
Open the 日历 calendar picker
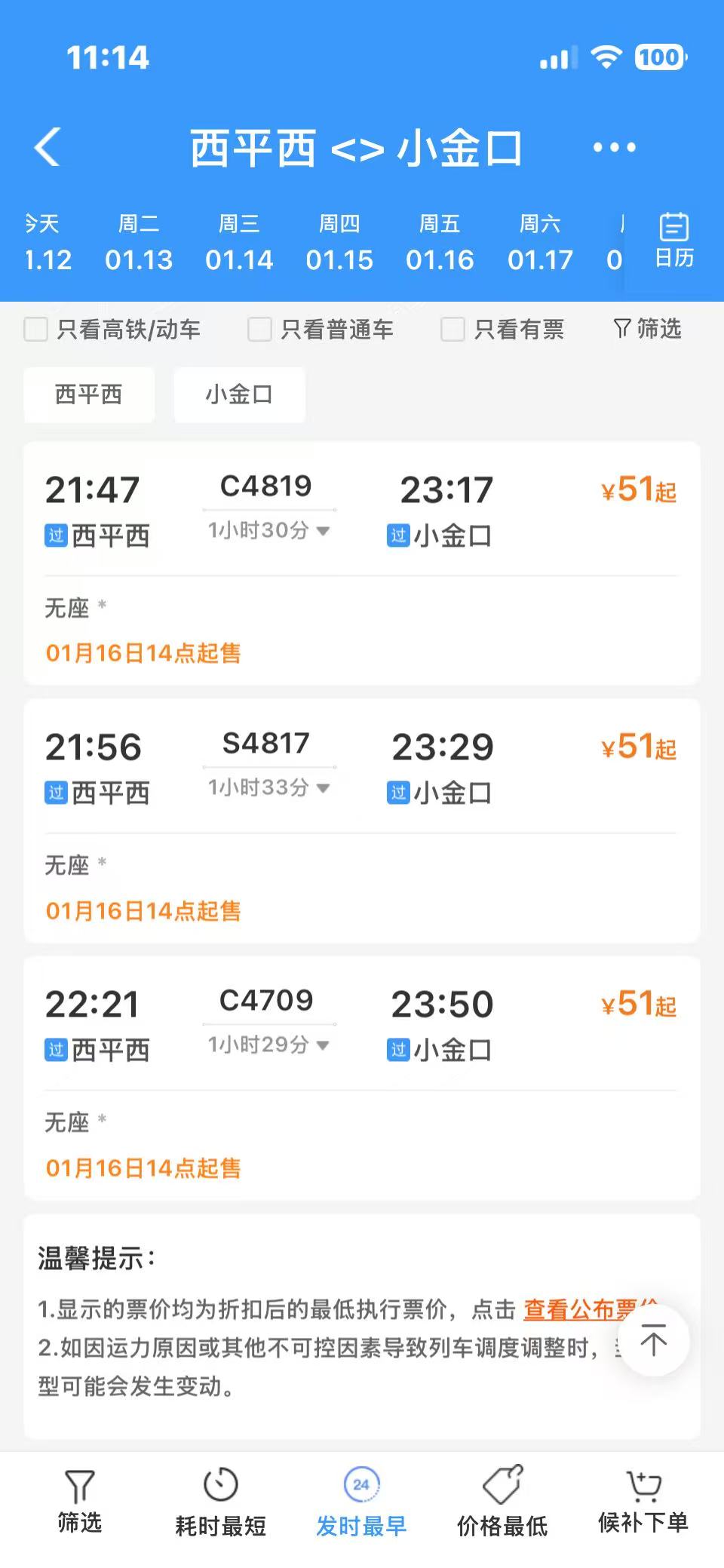[673, 241]
